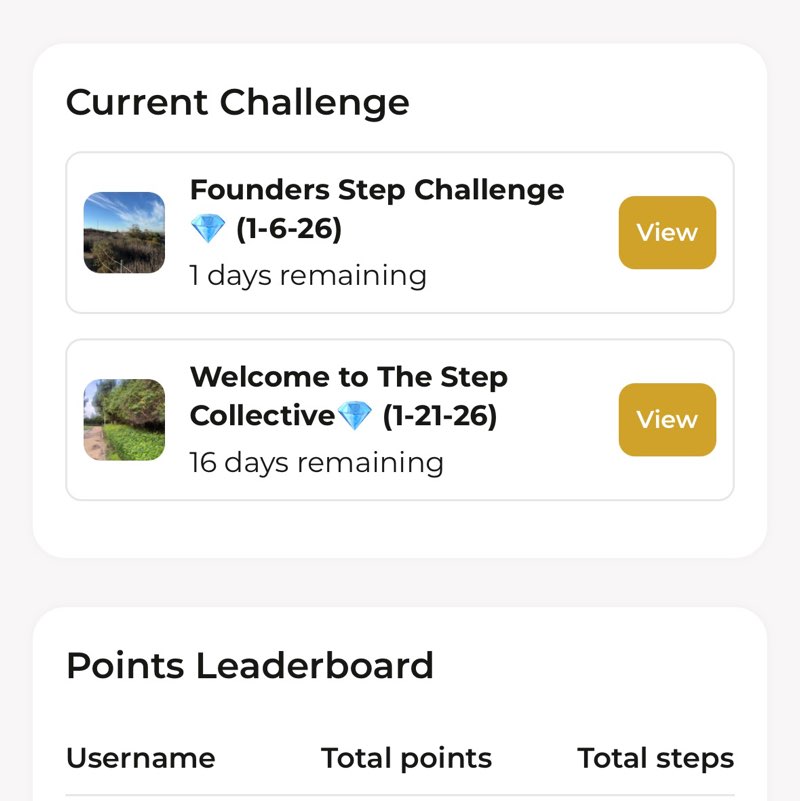View the Founders Step Challenge
800x801 pixels.
coord(667,232)
